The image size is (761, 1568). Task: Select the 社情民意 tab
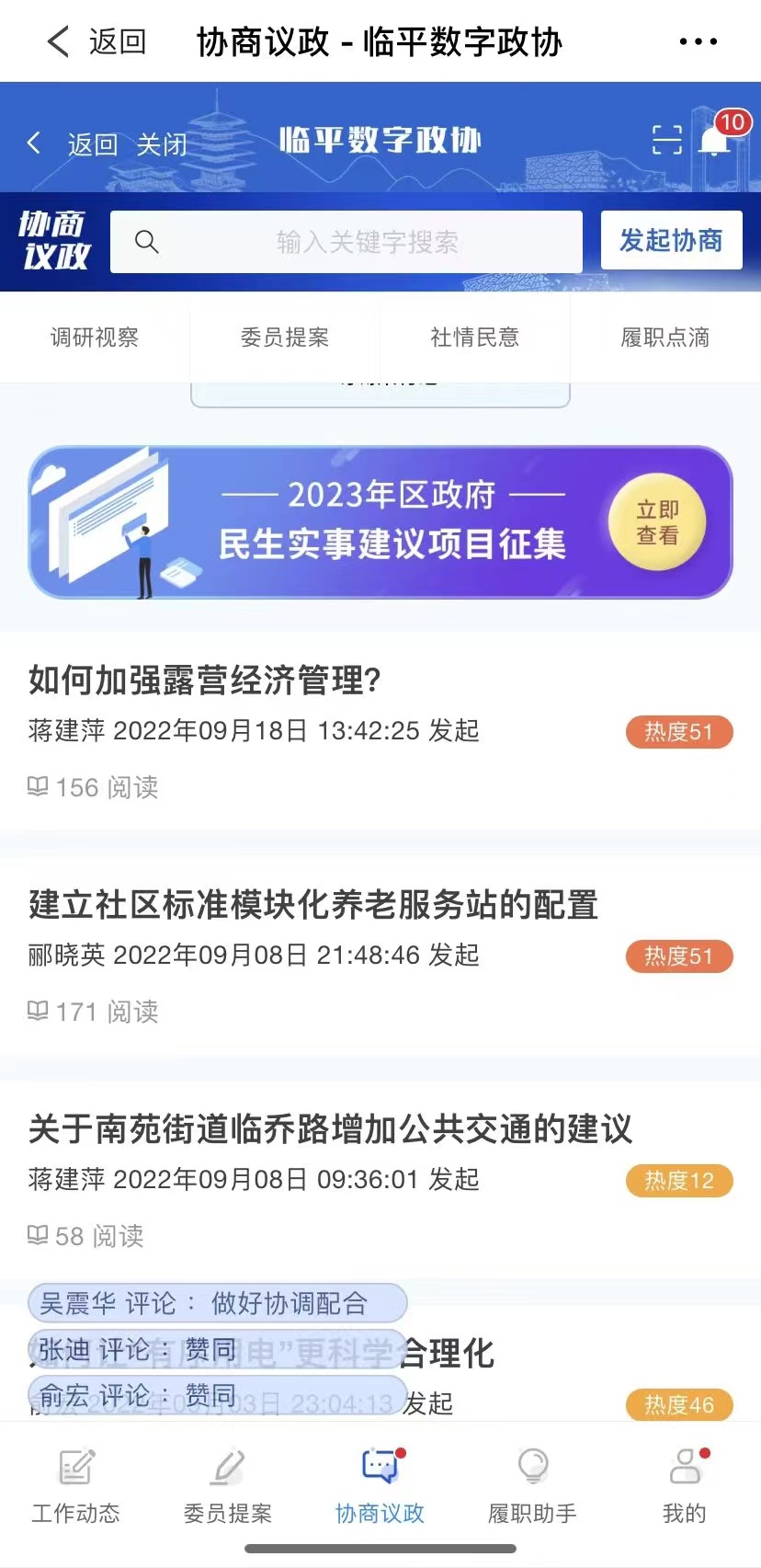coord(475,338)
